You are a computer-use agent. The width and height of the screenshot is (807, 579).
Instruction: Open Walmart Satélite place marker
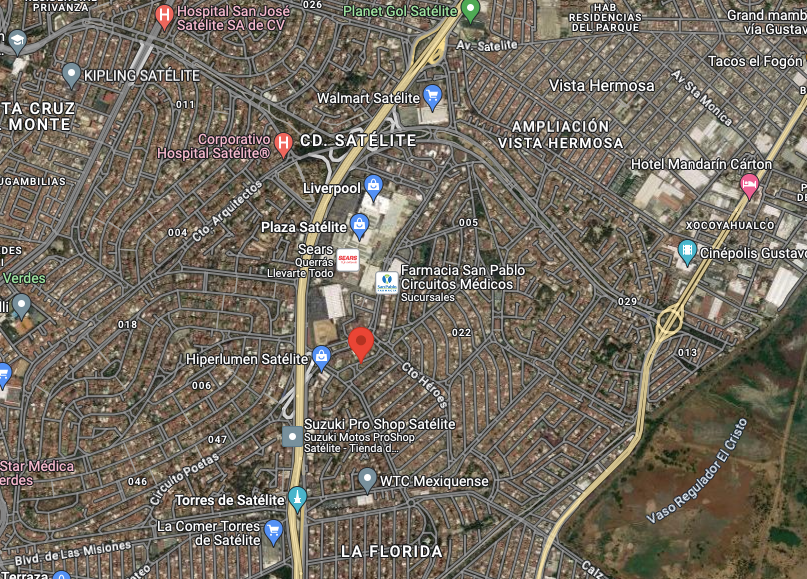coord(432,97)
